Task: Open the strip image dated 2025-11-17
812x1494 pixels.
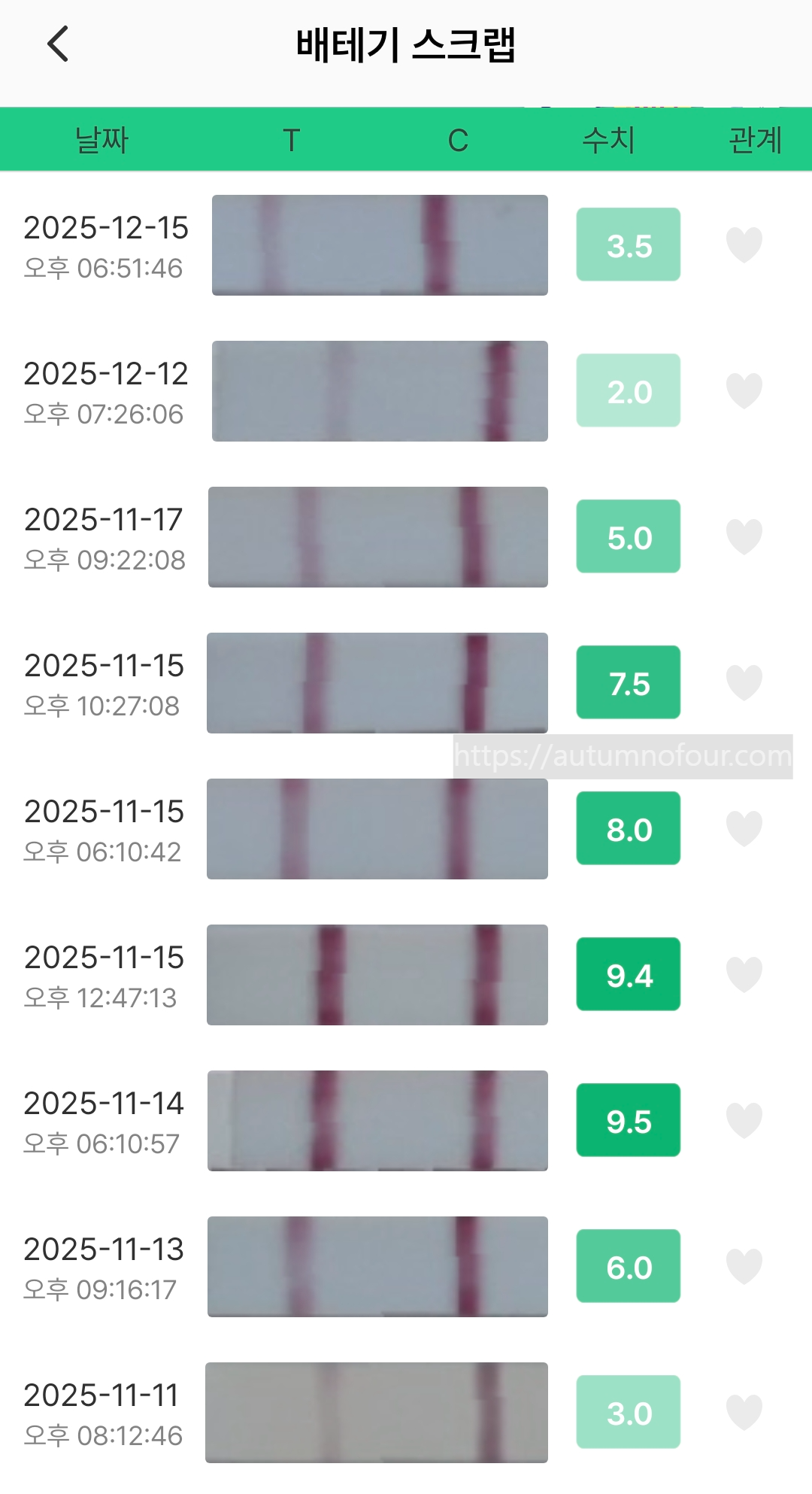Action: click(x=378, y=537)
